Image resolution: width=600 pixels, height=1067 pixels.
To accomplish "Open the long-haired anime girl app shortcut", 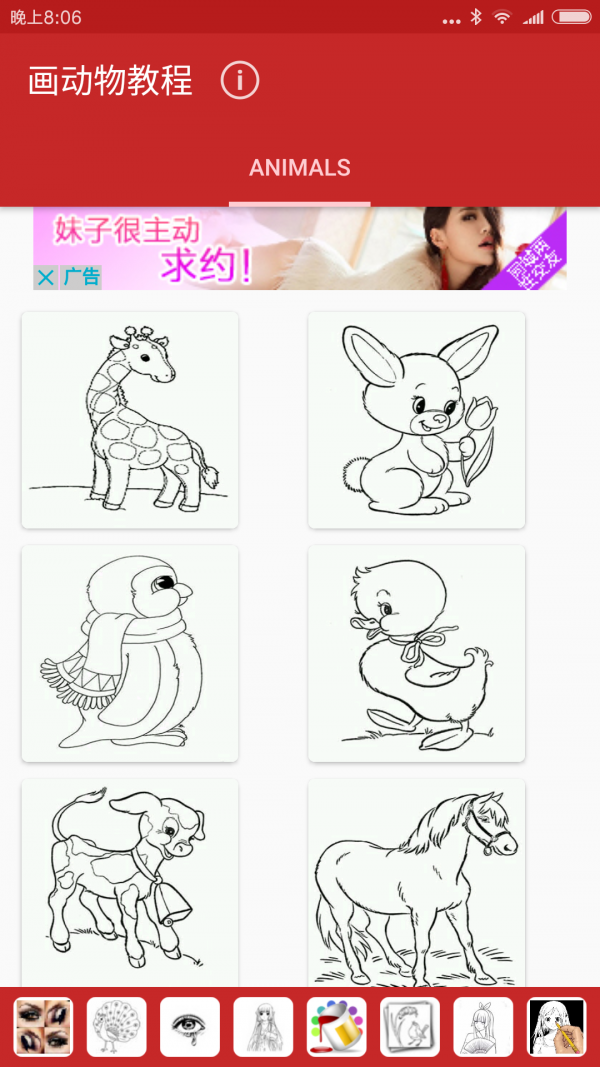I will 264,1027.
